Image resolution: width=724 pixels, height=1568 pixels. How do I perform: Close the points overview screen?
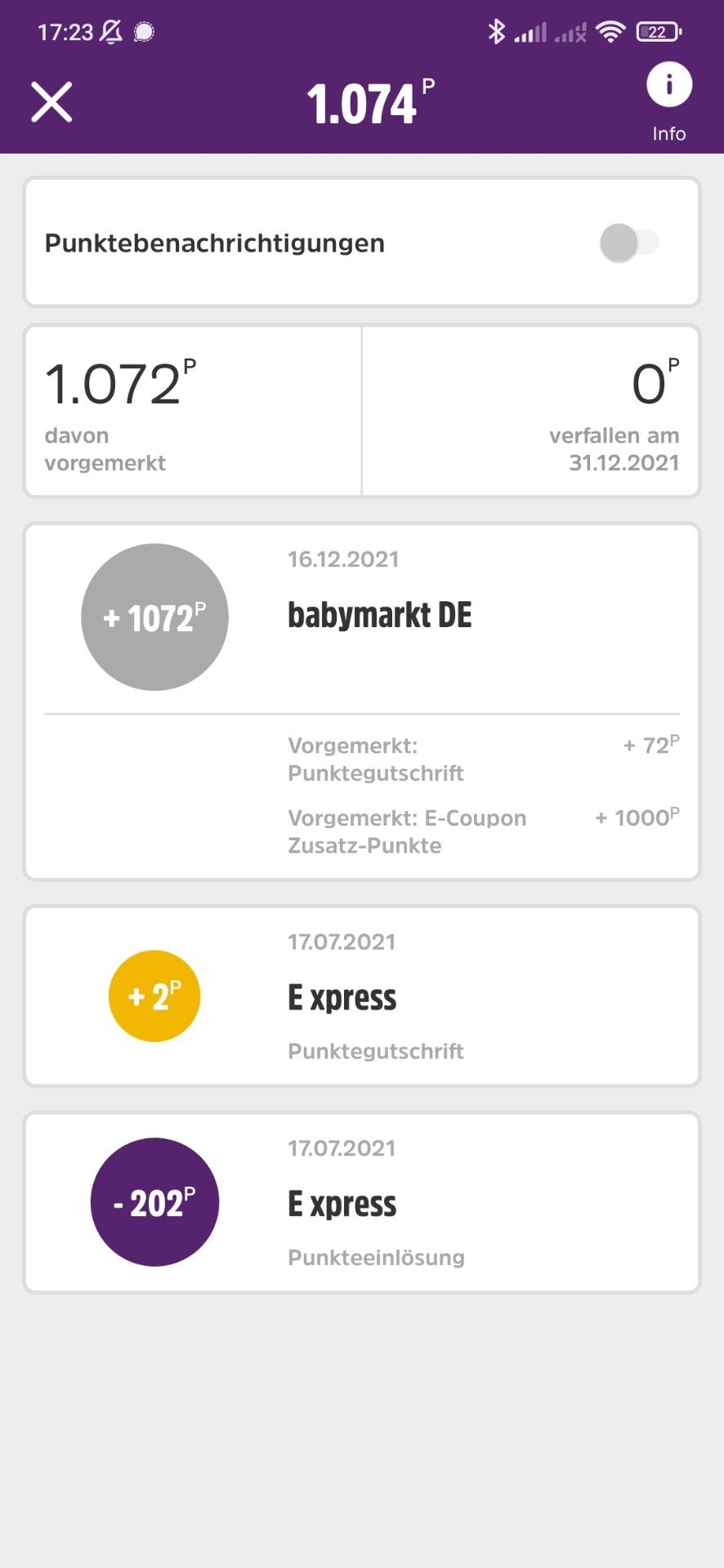[x=51, y=102]
